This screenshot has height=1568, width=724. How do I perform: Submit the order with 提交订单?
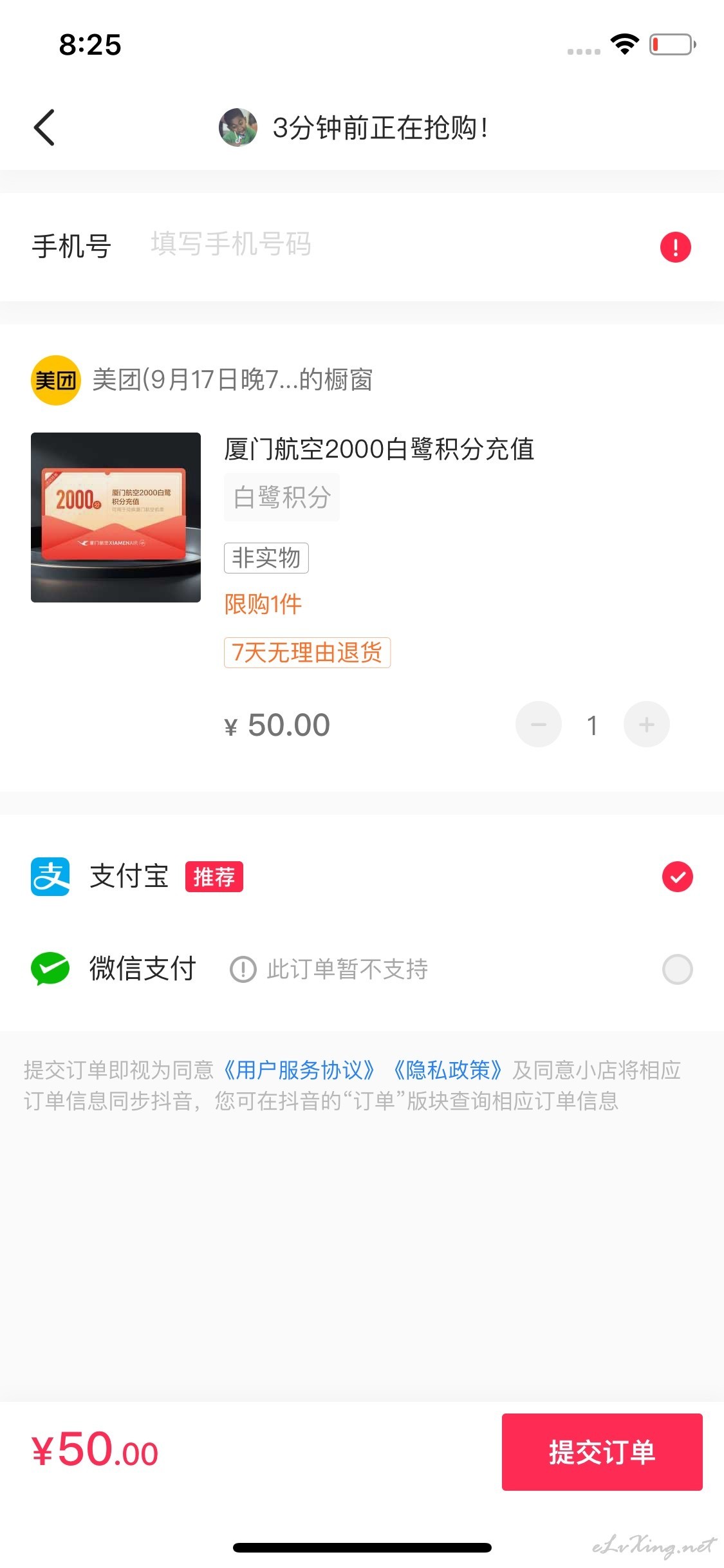602,1451
